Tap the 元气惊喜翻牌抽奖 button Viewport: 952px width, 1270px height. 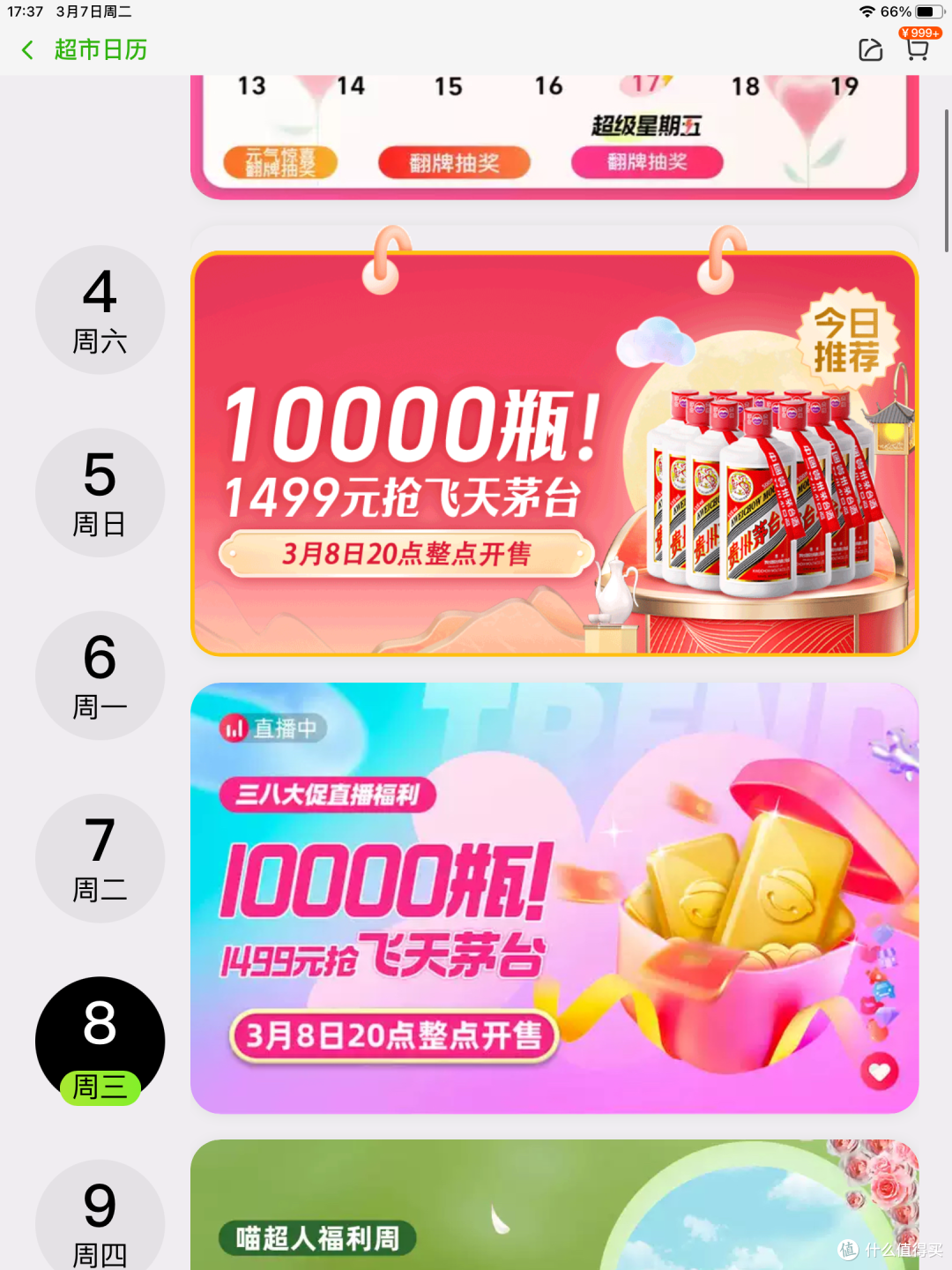[280, 162]
